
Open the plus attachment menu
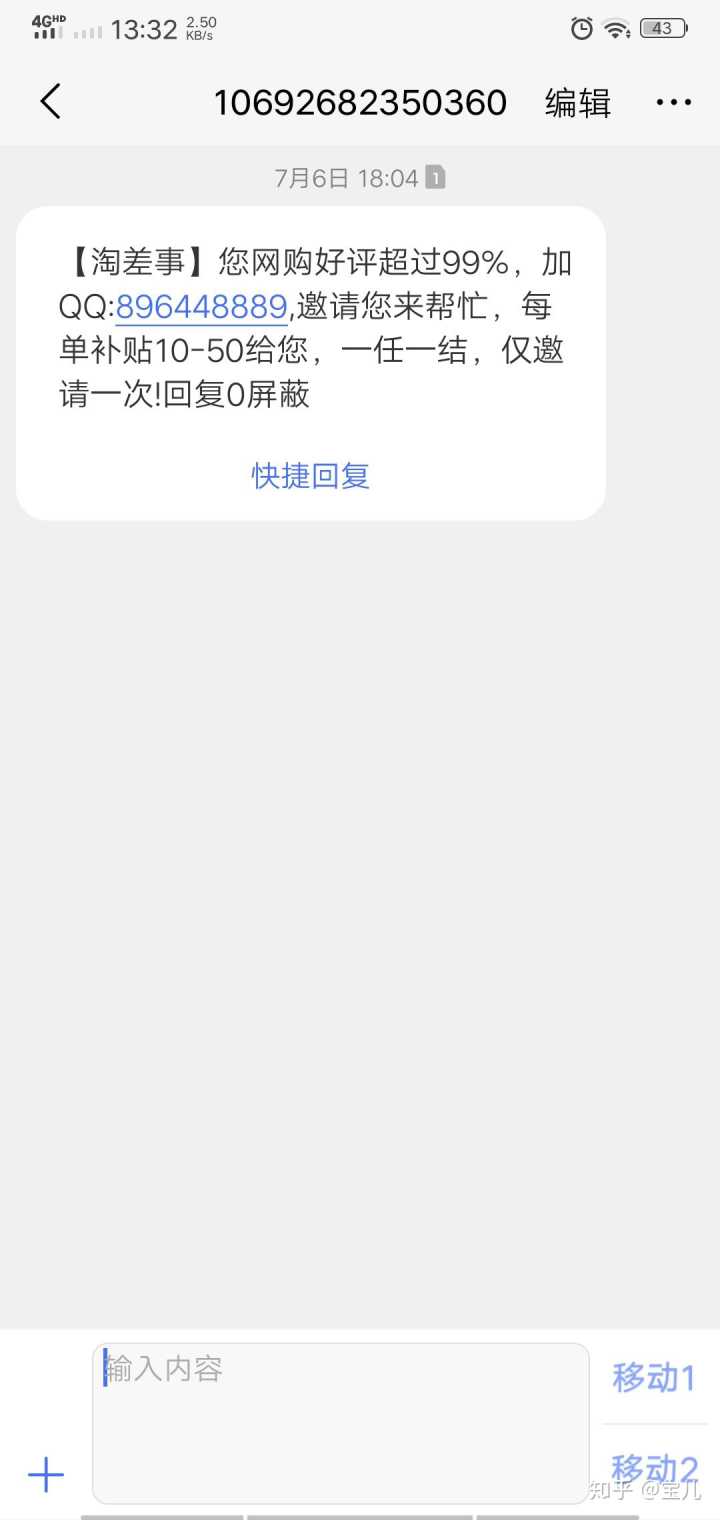46,1474
